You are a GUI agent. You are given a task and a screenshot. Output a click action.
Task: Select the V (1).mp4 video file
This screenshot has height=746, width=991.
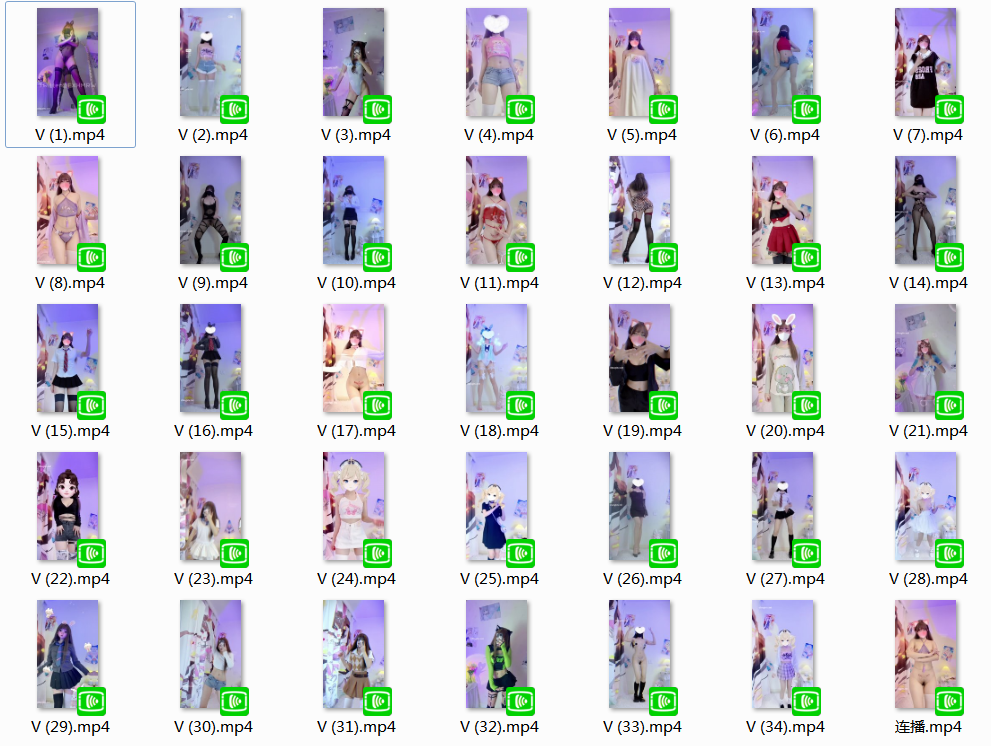pos(68,64)
